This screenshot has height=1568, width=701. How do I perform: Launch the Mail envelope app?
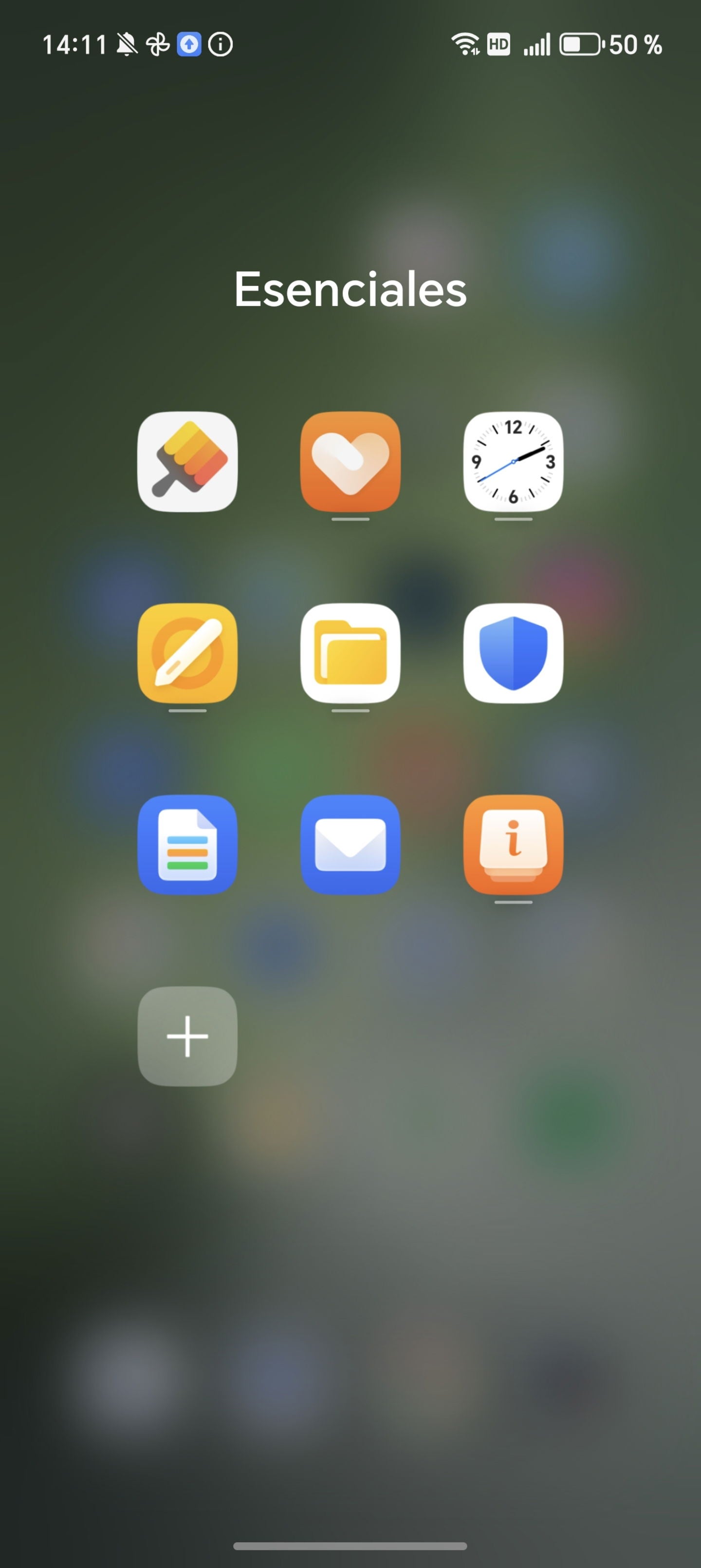350,844
